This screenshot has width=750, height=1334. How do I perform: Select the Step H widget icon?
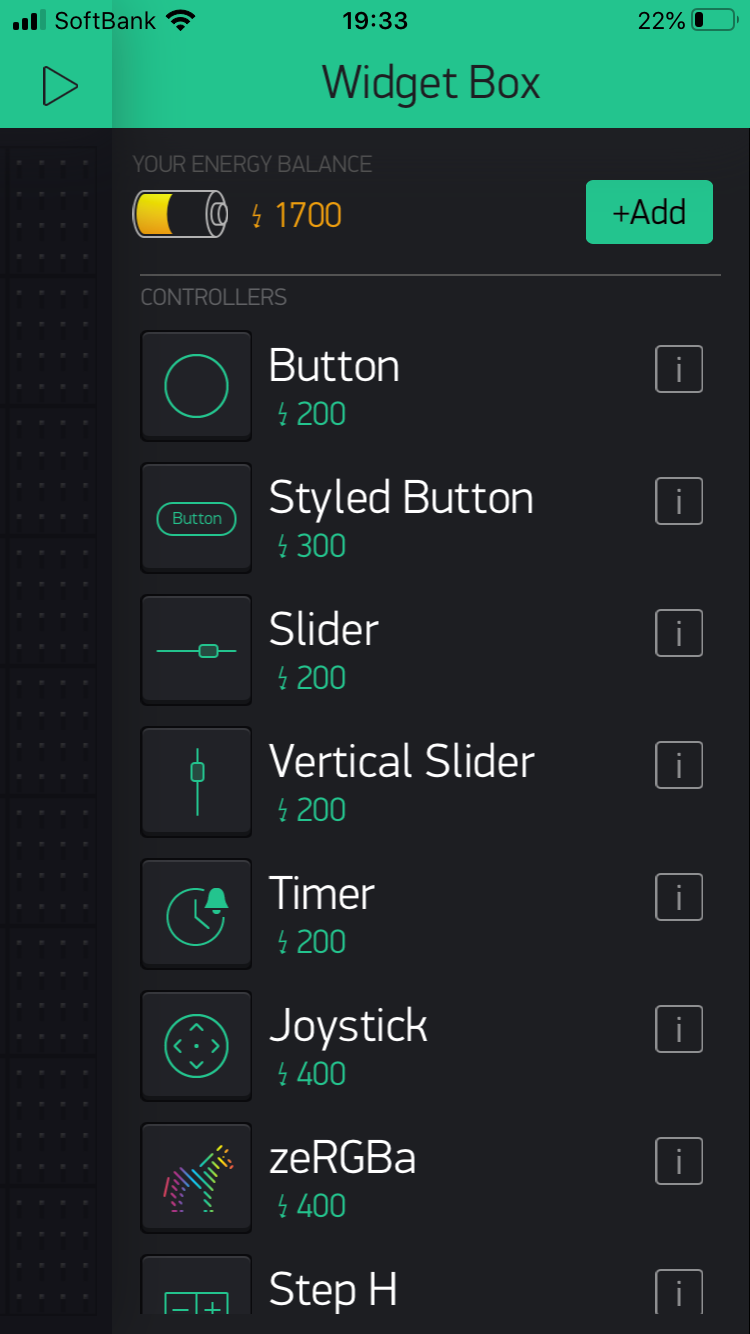pos(196,1295)
